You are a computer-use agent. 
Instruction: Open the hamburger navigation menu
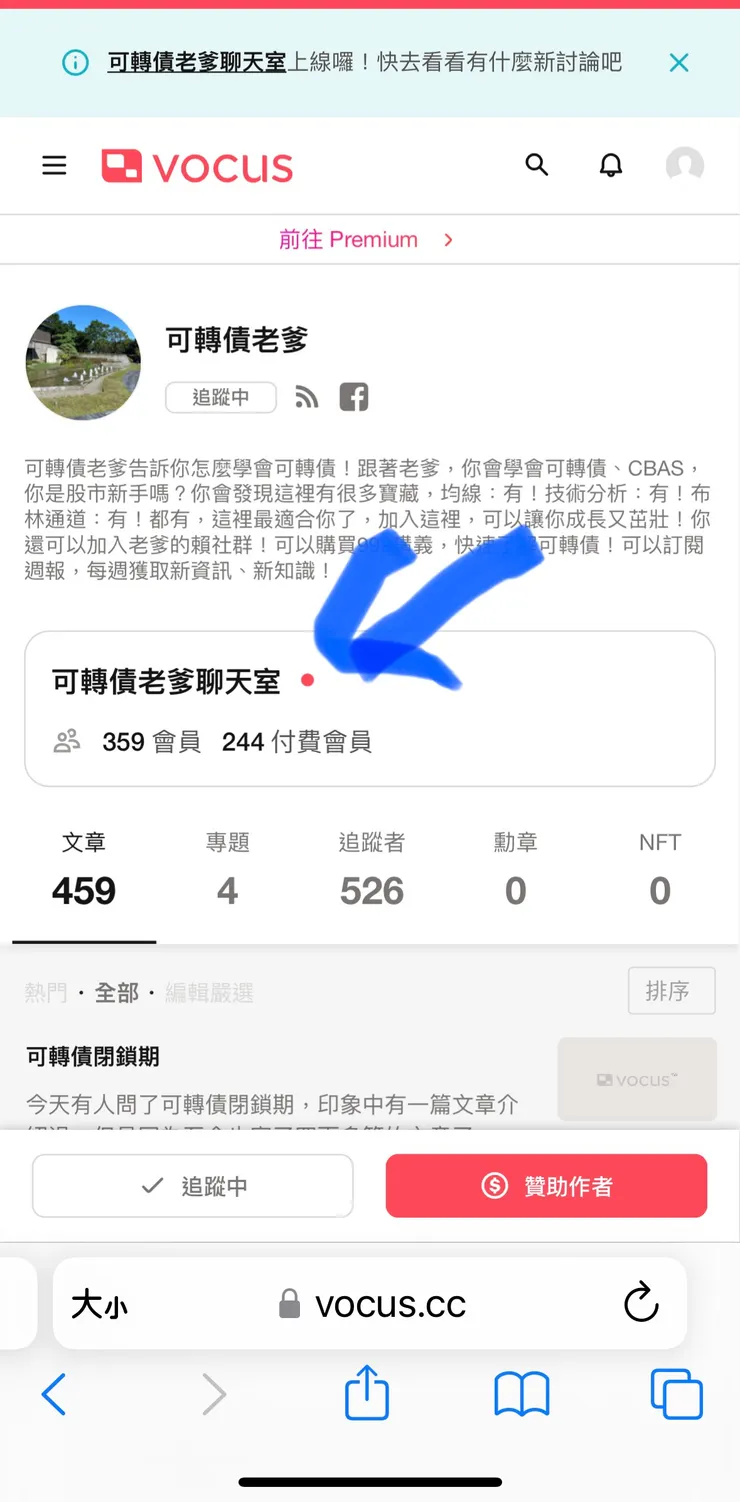click(54, 165)
